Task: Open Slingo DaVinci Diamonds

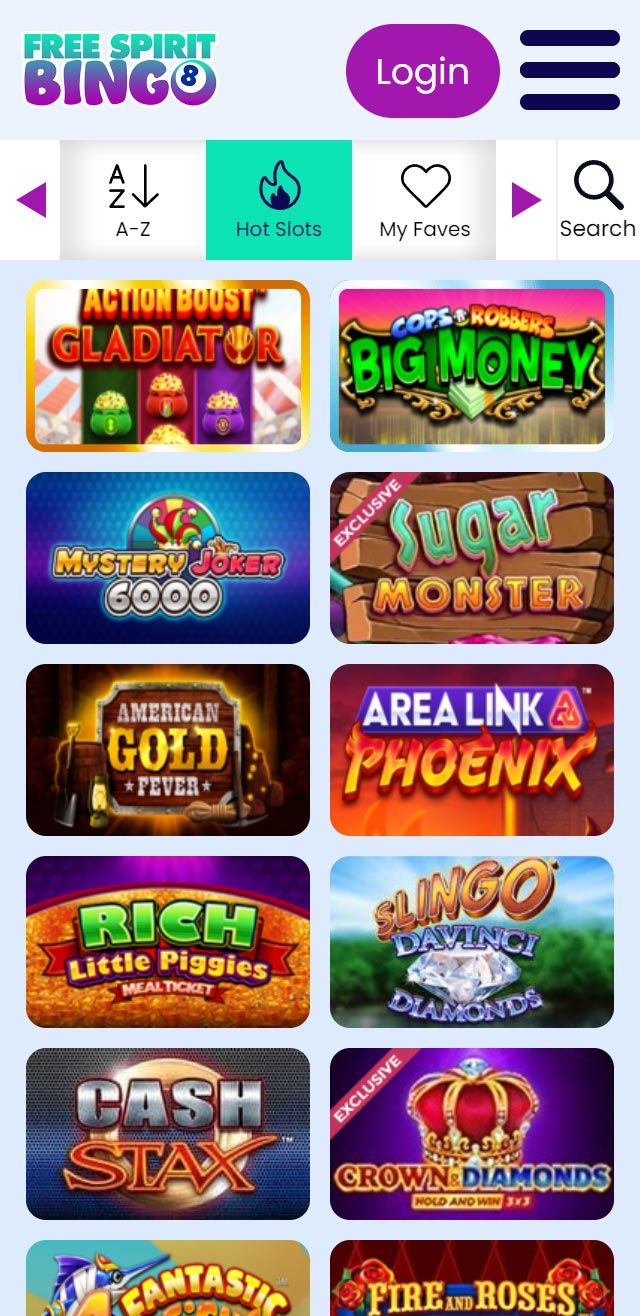Action: pos(472,942)
